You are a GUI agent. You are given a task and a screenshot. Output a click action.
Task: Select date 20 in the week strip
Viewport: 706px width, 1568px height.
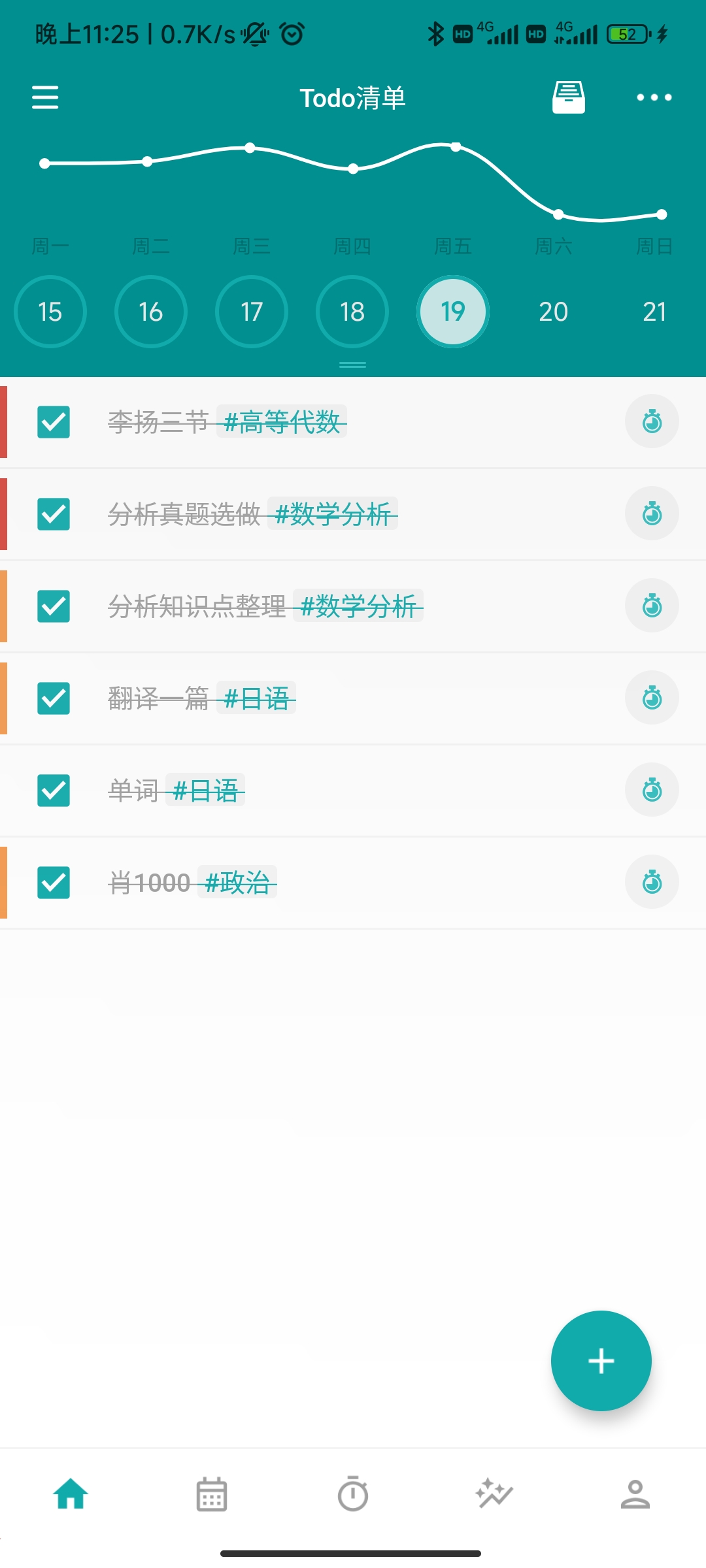(553, 312)
